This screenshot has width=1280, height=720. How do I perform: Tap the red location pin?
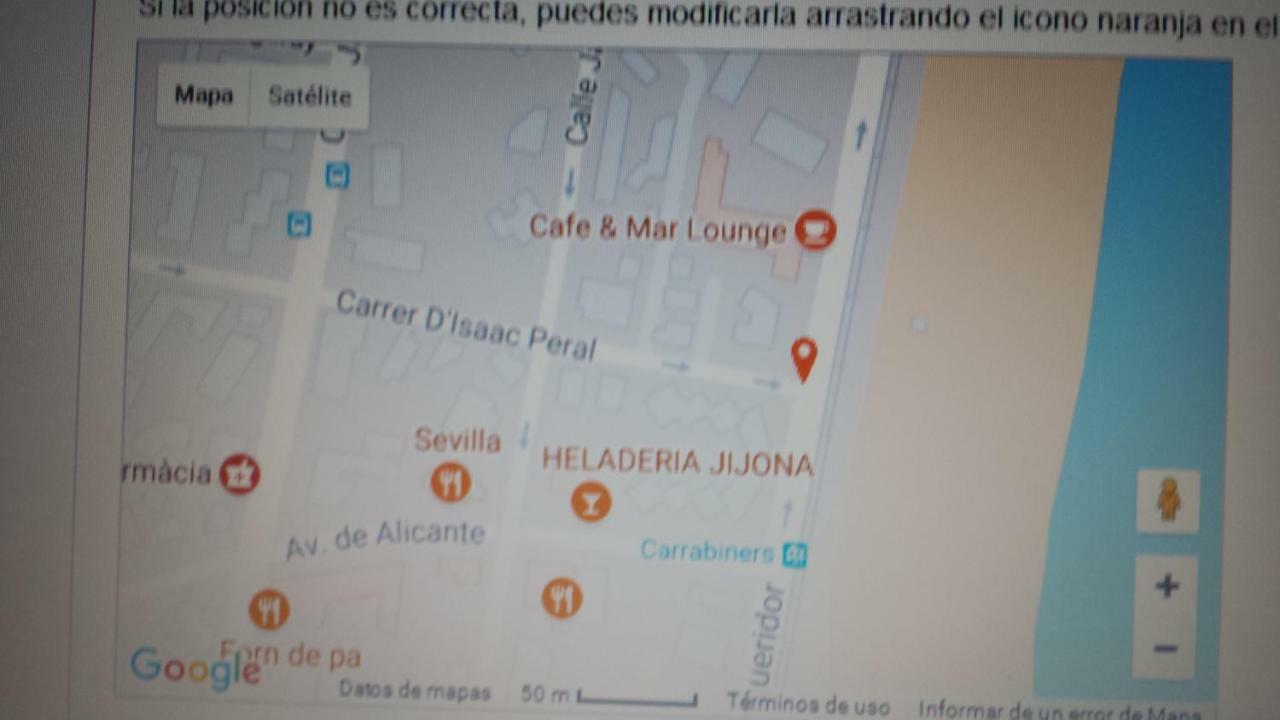pyautogui.click(x=803, y=358)
